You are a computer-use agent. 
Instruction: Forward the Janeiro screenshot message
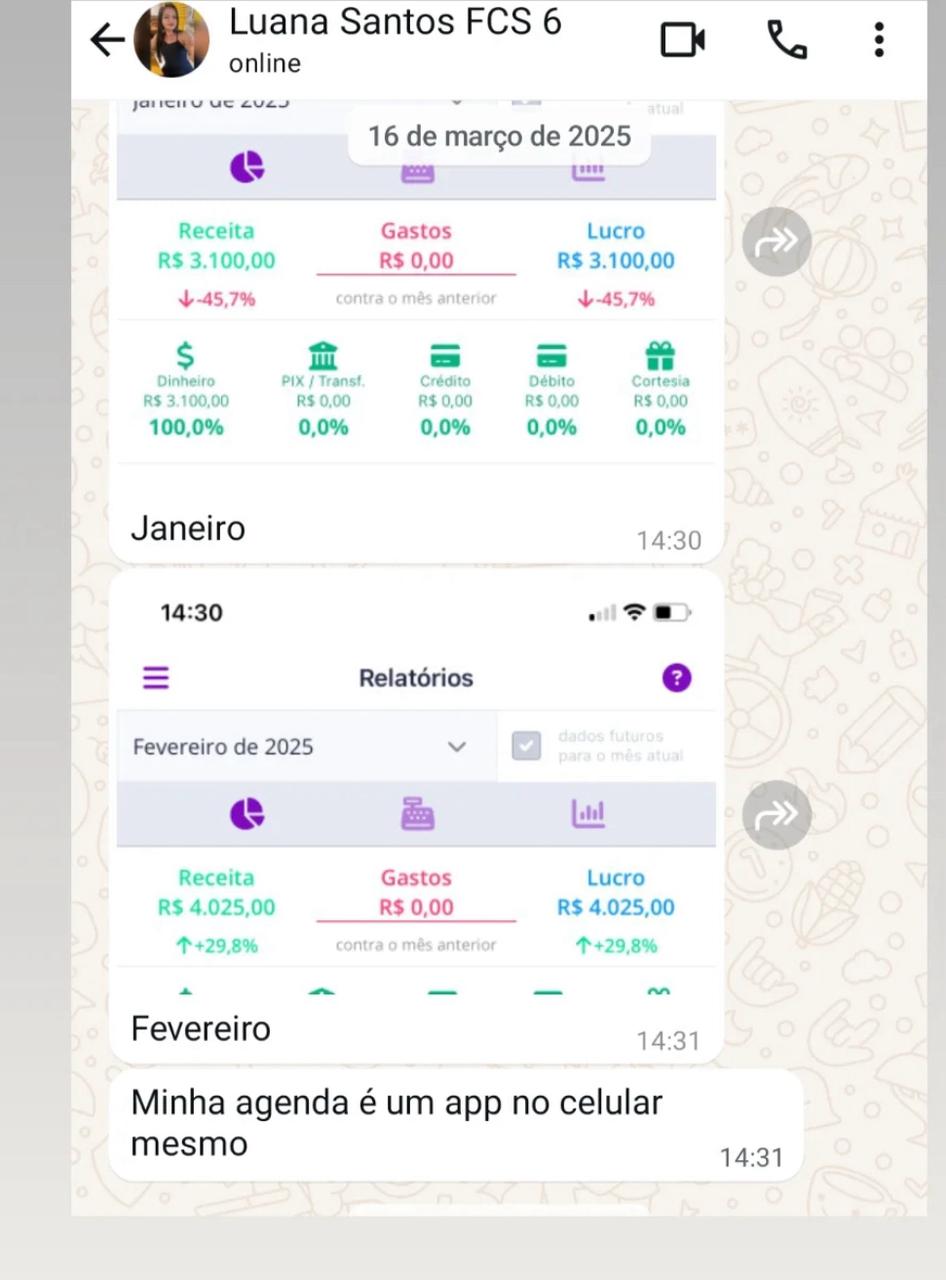(x=777, y=241)
